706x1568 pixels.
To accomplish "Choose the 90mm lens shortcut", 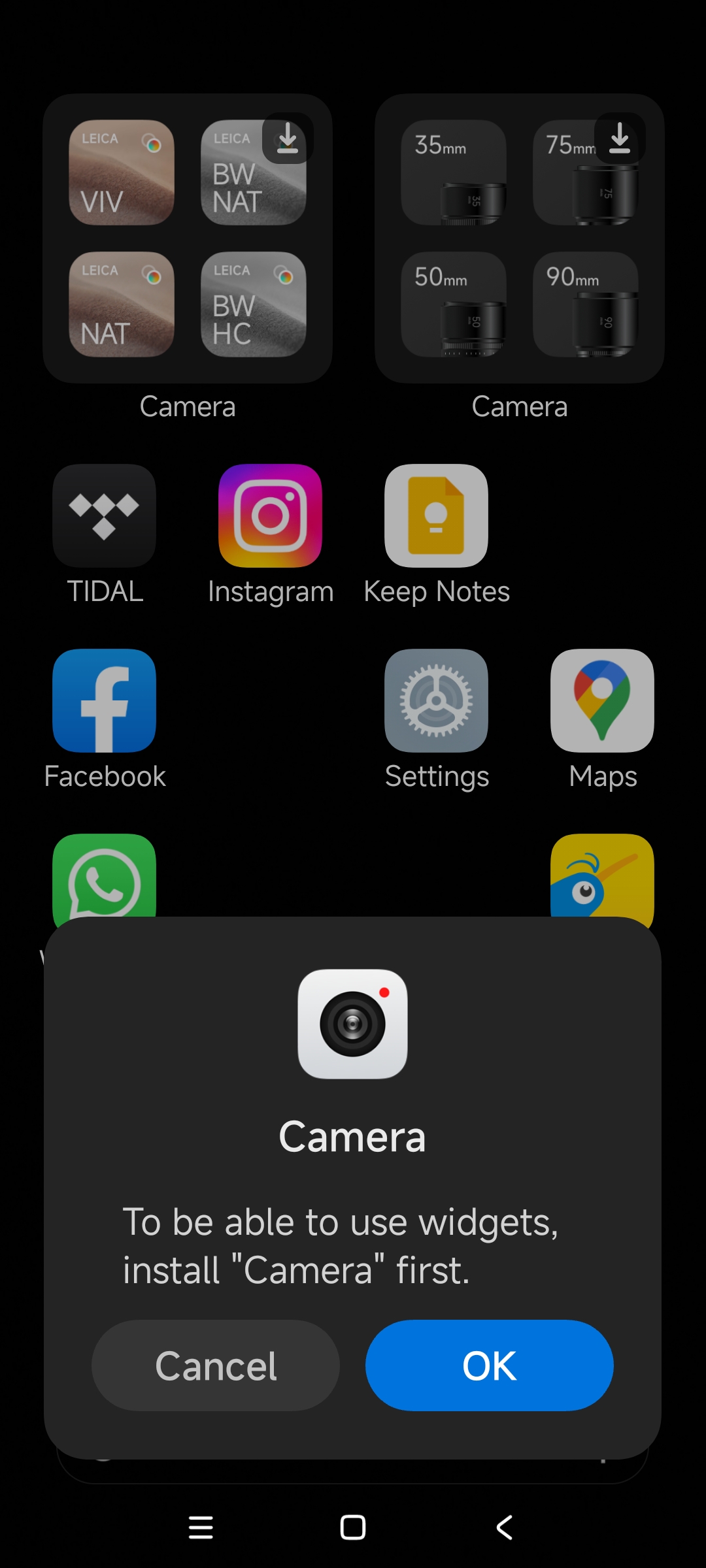I will [586, 304].
